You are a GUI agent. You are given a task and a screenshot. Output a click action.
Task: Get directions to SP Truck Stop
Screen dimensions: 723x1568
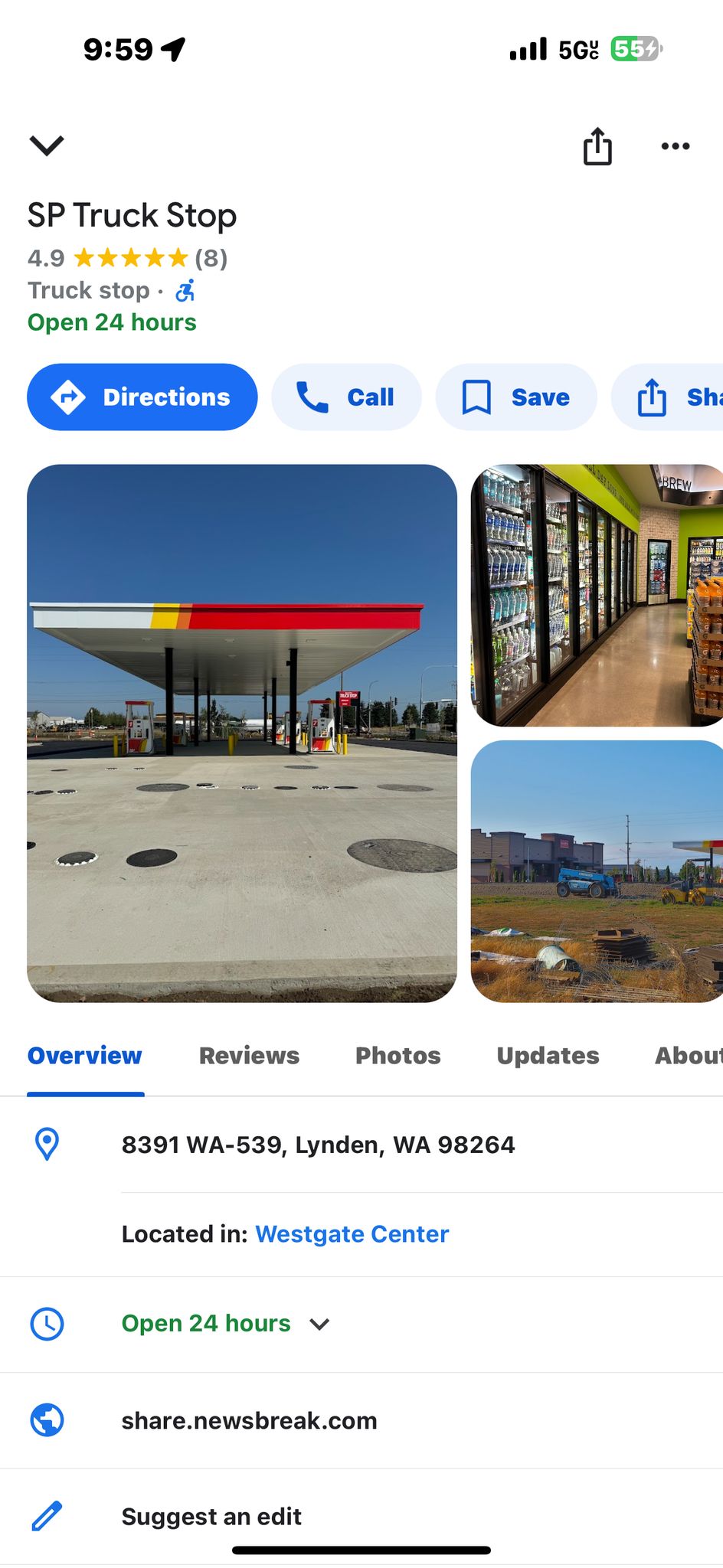pos(142,397)
